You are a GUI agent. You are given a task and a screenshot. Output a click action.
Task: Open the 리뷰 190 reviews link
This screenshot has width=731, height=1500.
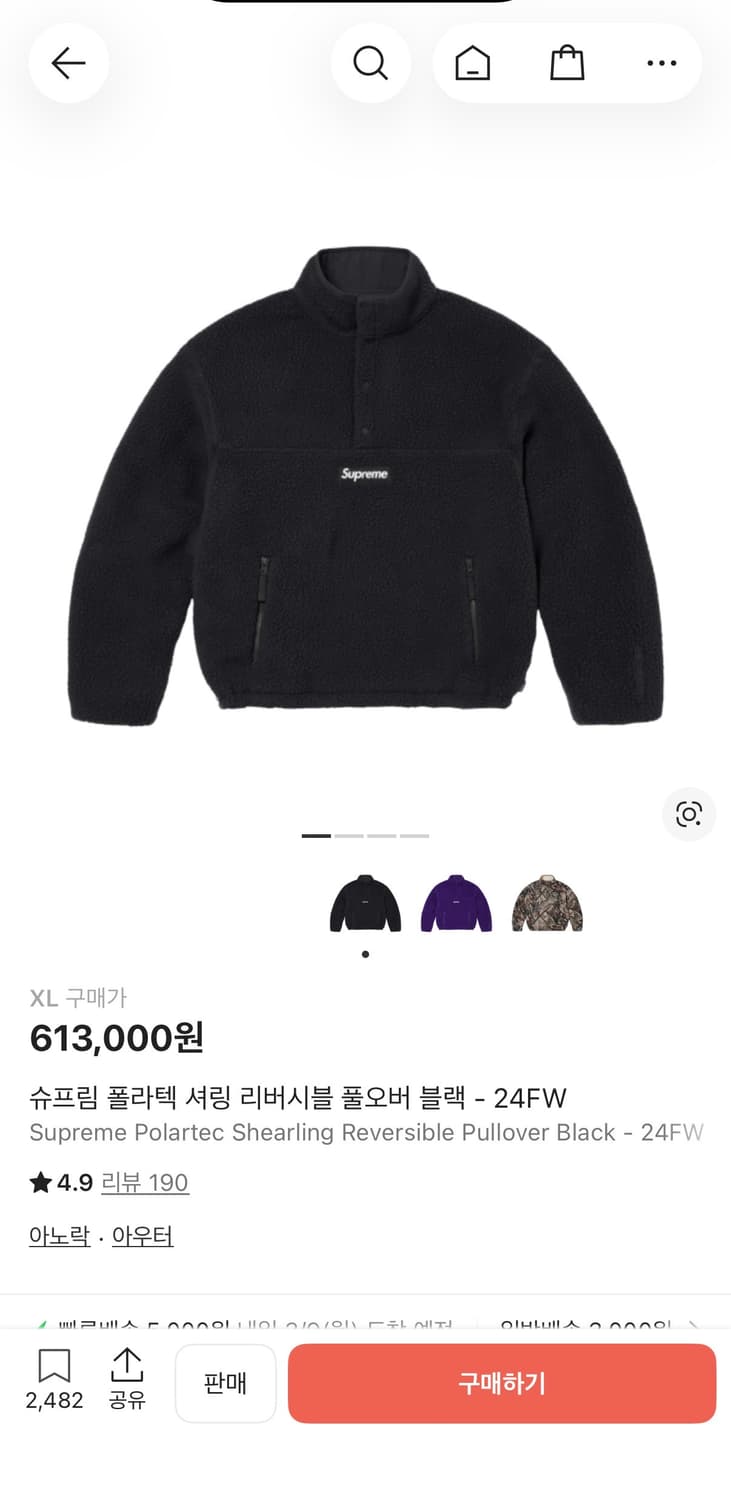point(146,1182)
